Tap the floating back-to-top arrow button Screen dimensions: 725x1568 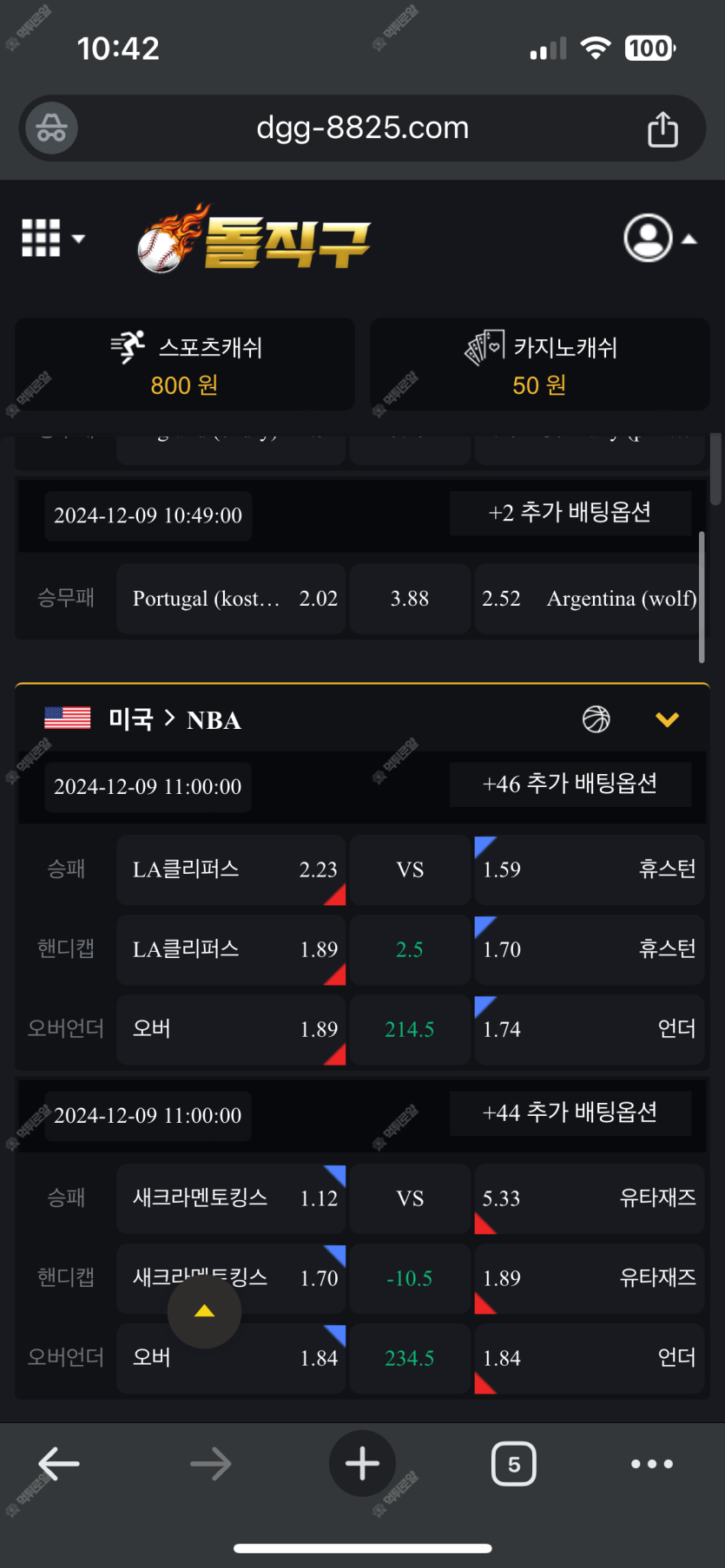click(205, 1311)
